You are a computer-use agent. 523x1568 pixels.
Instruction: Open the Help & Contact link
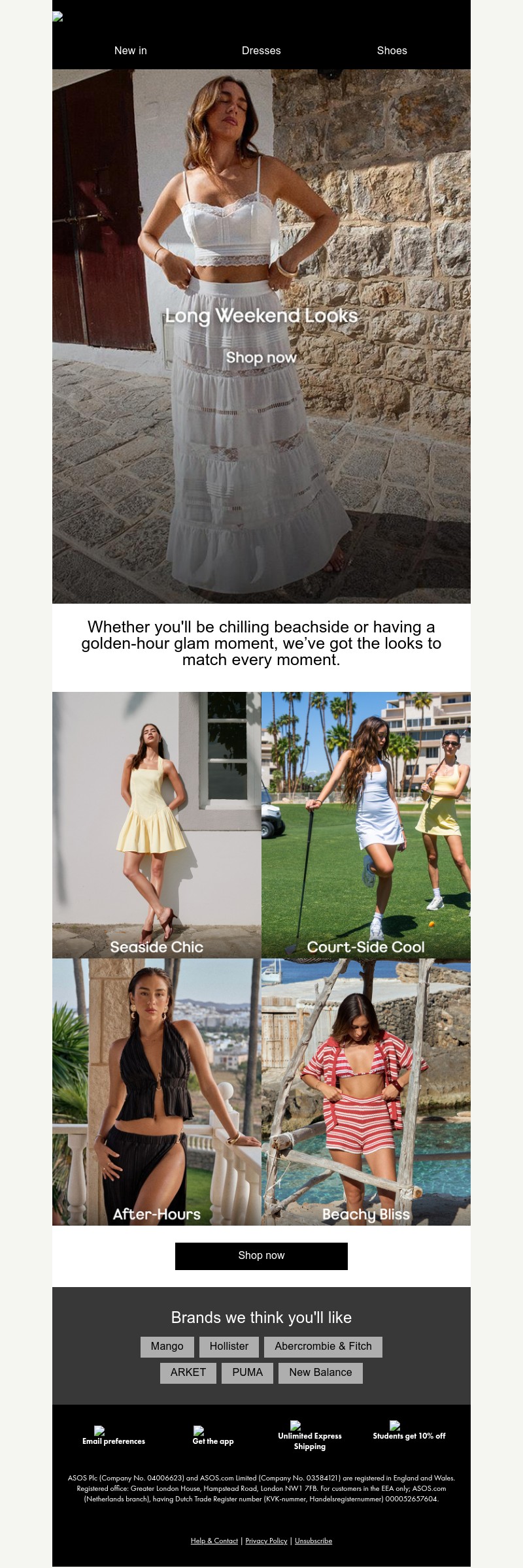[214, 1541]
